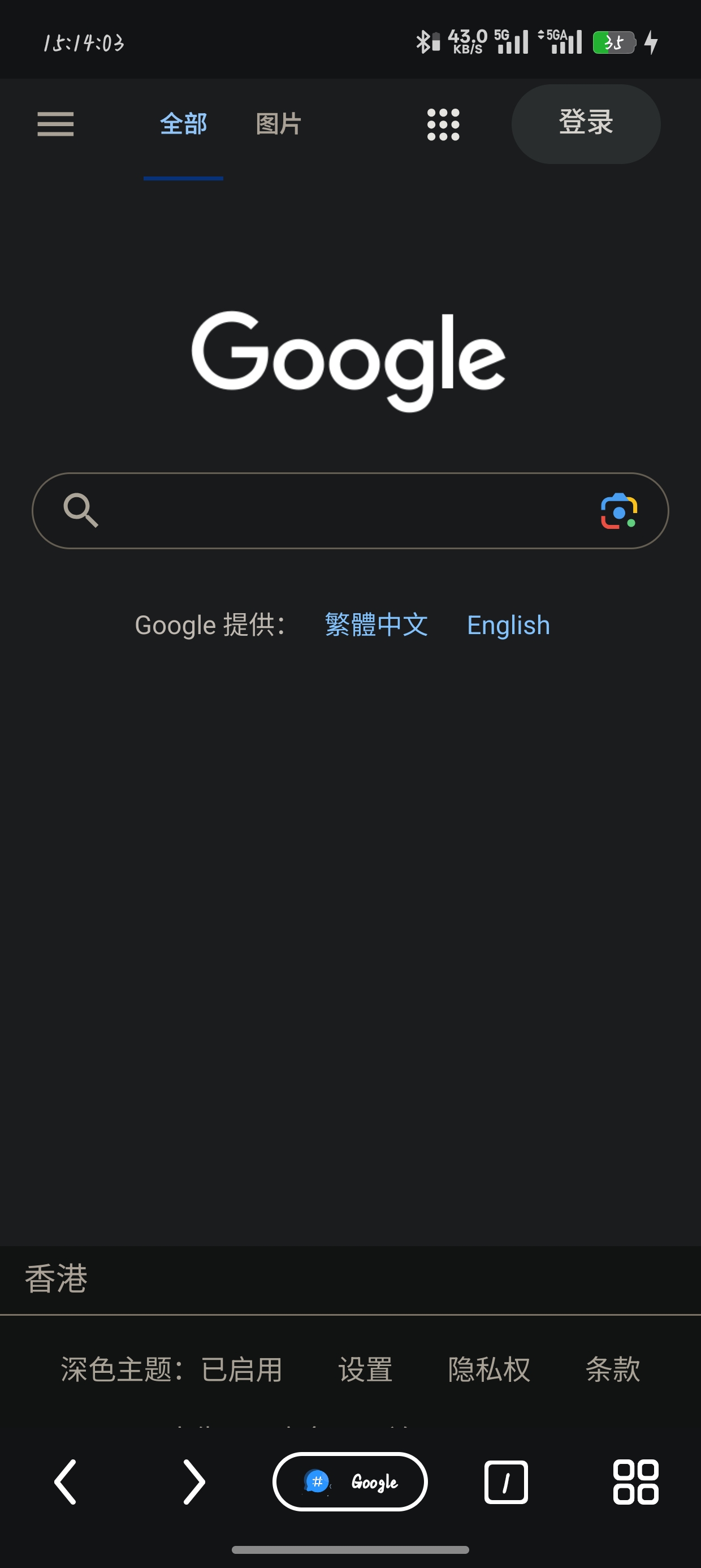Toggle the 深色主题 dark theme link
Screen dimensions: 701x1568
coord(171,1369)
